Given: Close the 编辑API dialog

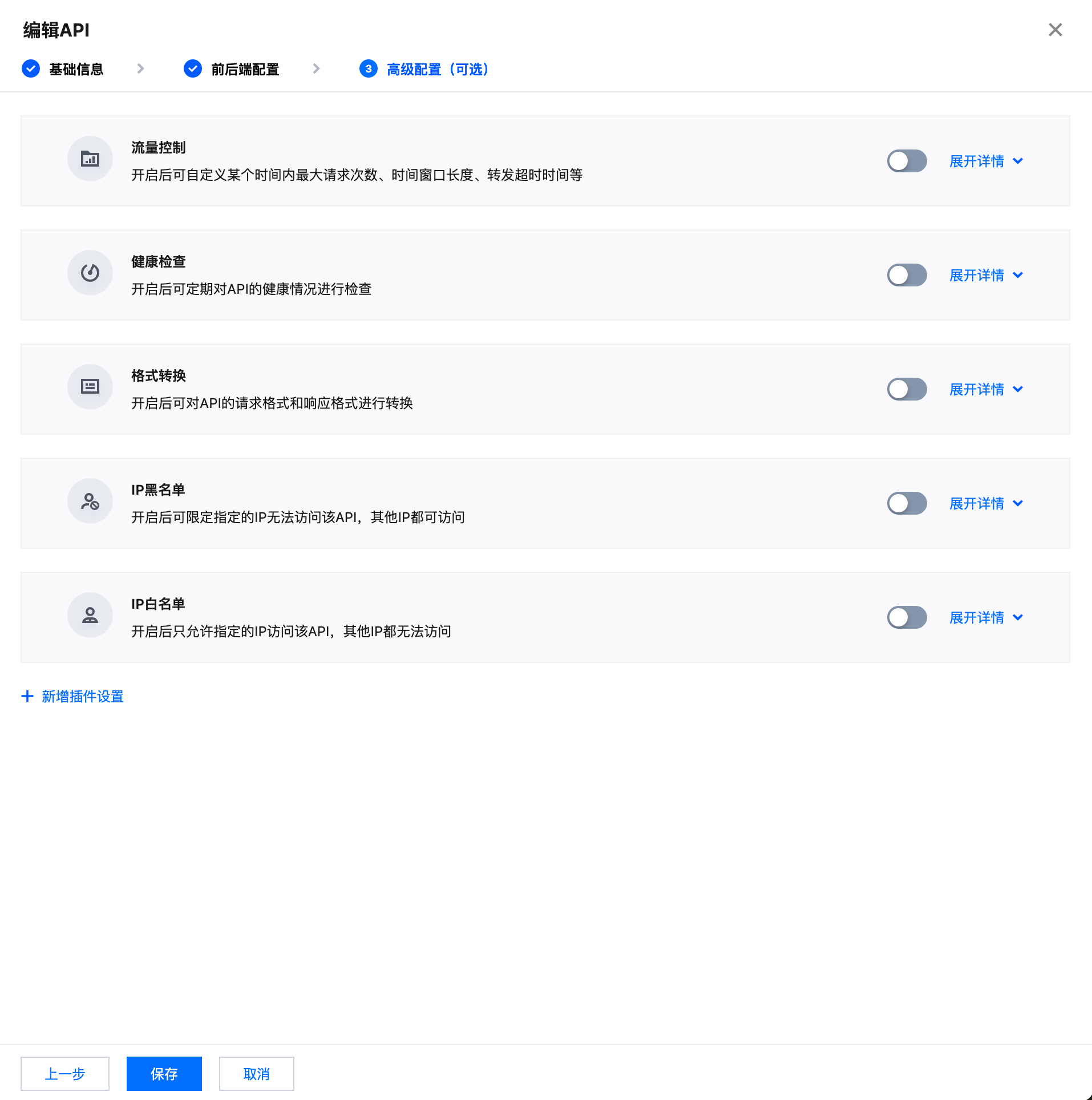Looking at the screenshot, I should tap(1055, 30).
